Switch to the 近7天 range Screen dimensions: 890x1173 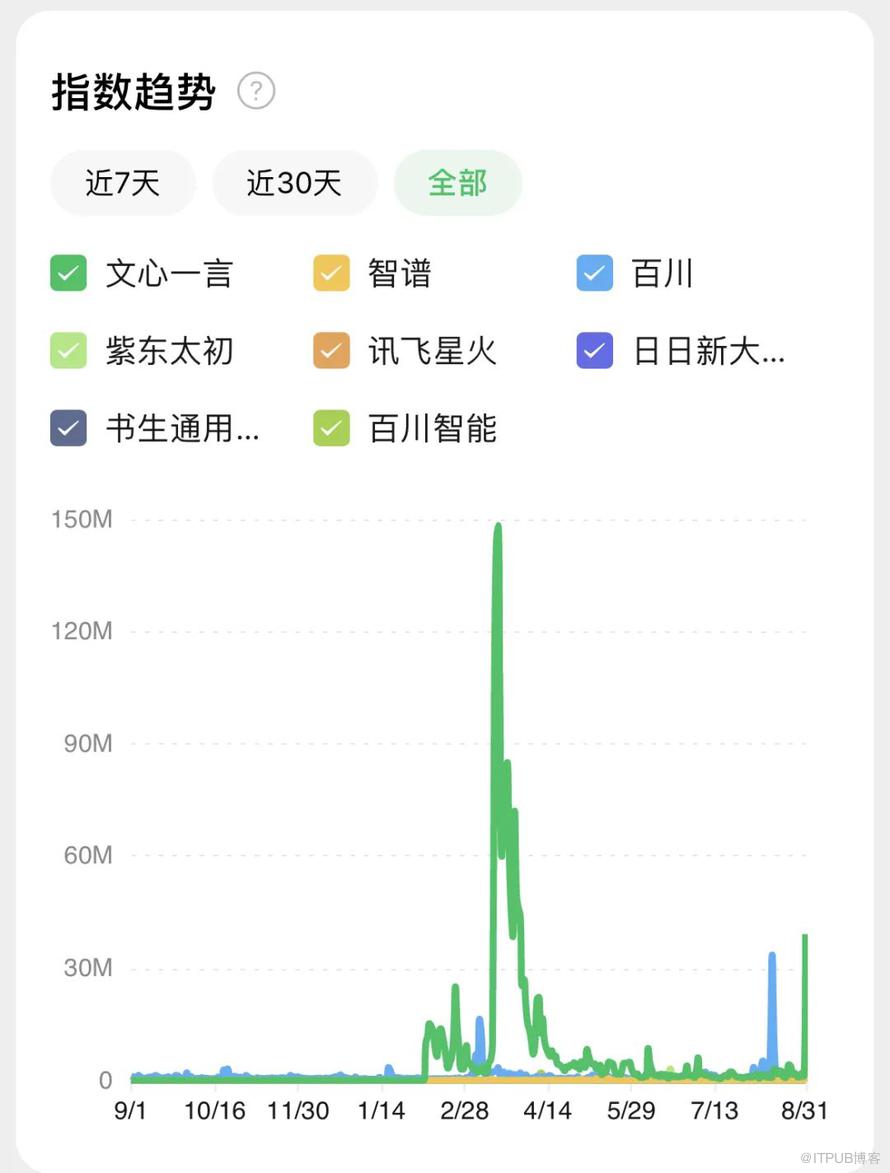(123, 183)
